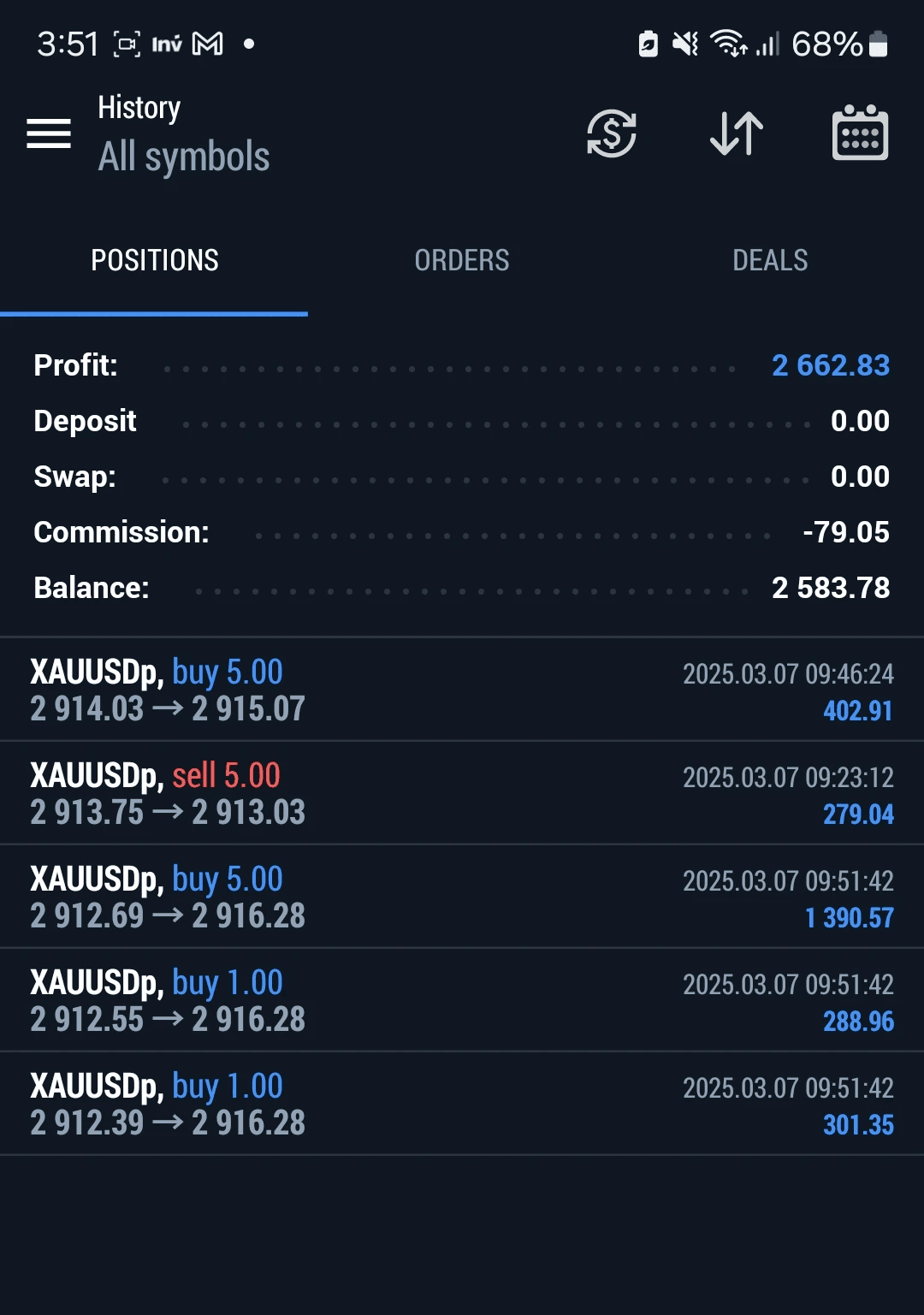Open the sell 5.00 position with profit 279.04
Screen dimensions: 924x1315
coord(462,793)
